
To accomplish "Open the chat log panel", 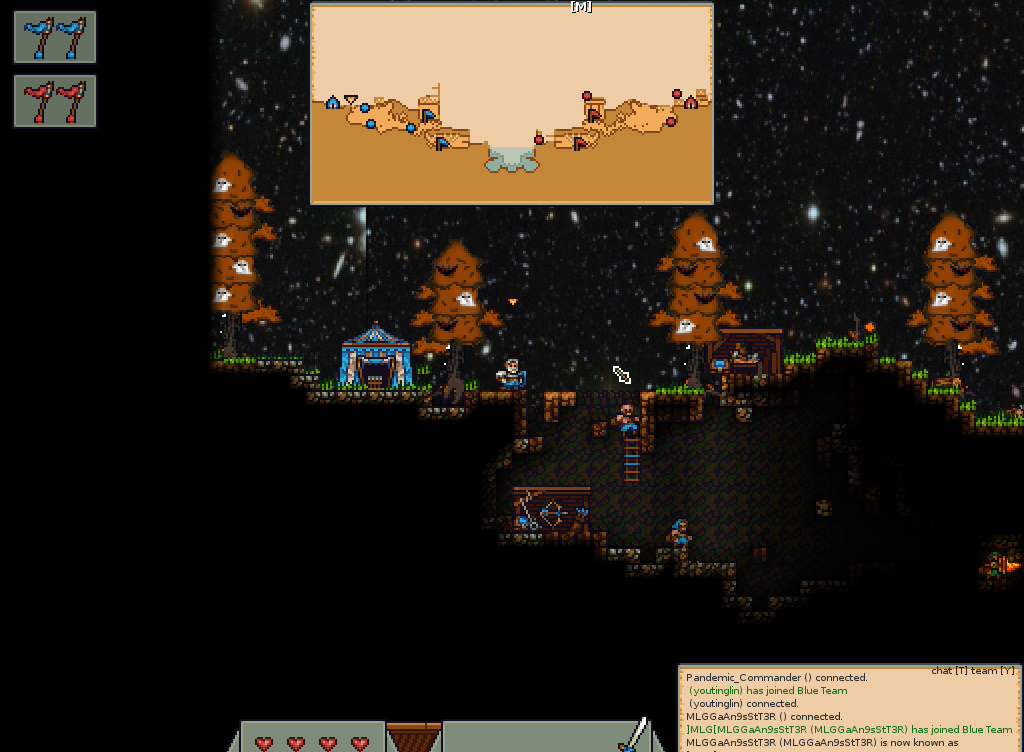I will click(x=849, y=708).
